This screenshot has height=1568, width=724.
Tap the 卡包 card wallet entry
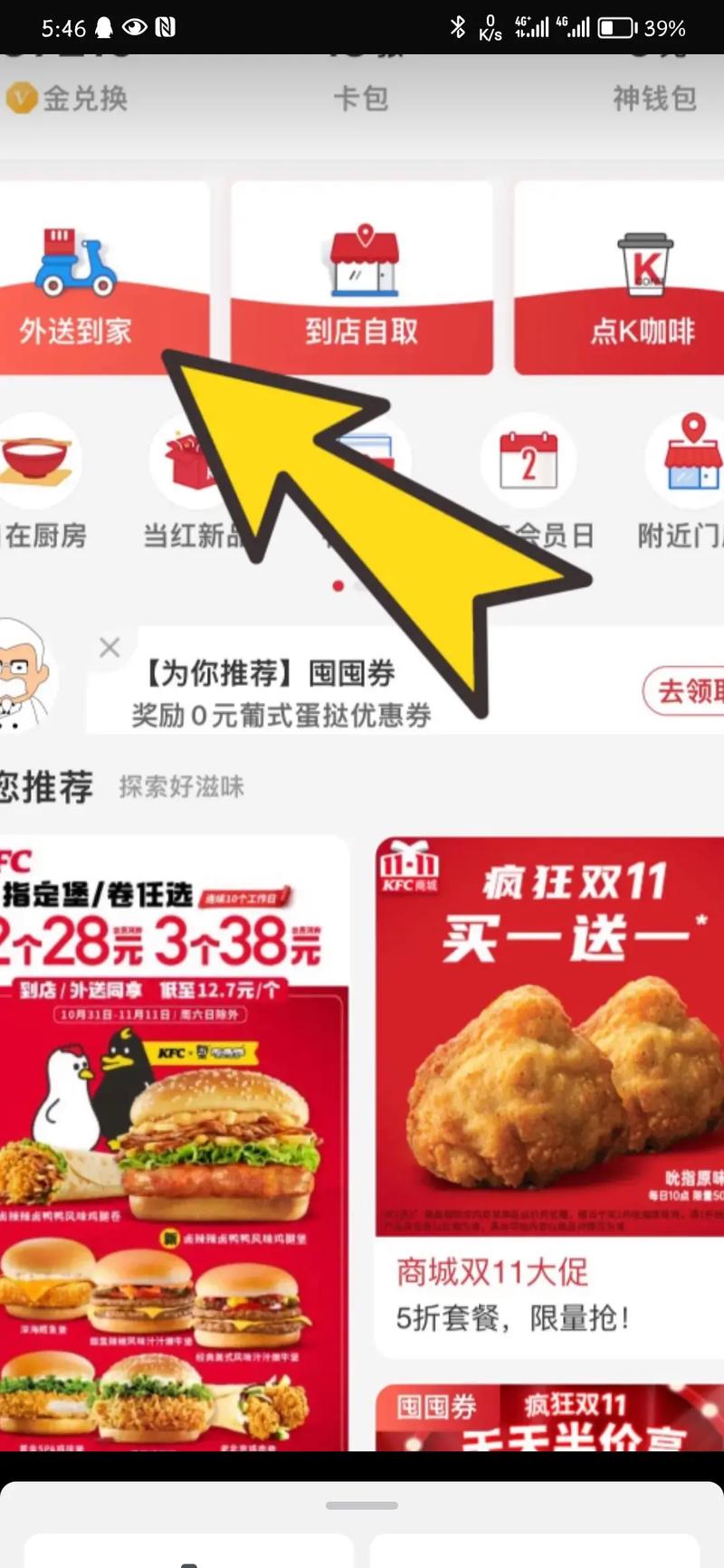point(362,100)
